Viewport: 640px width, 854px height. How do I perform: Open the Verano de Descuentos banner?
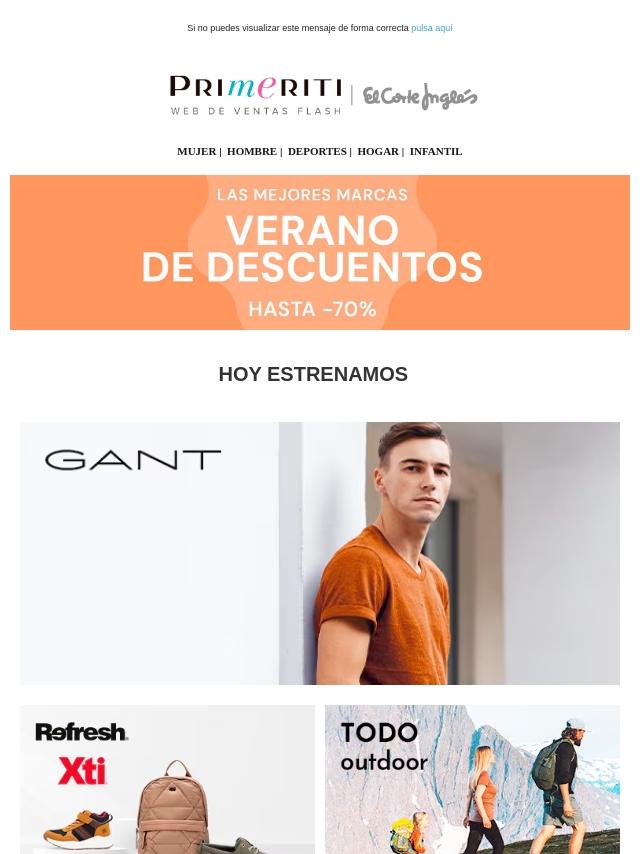320,252
